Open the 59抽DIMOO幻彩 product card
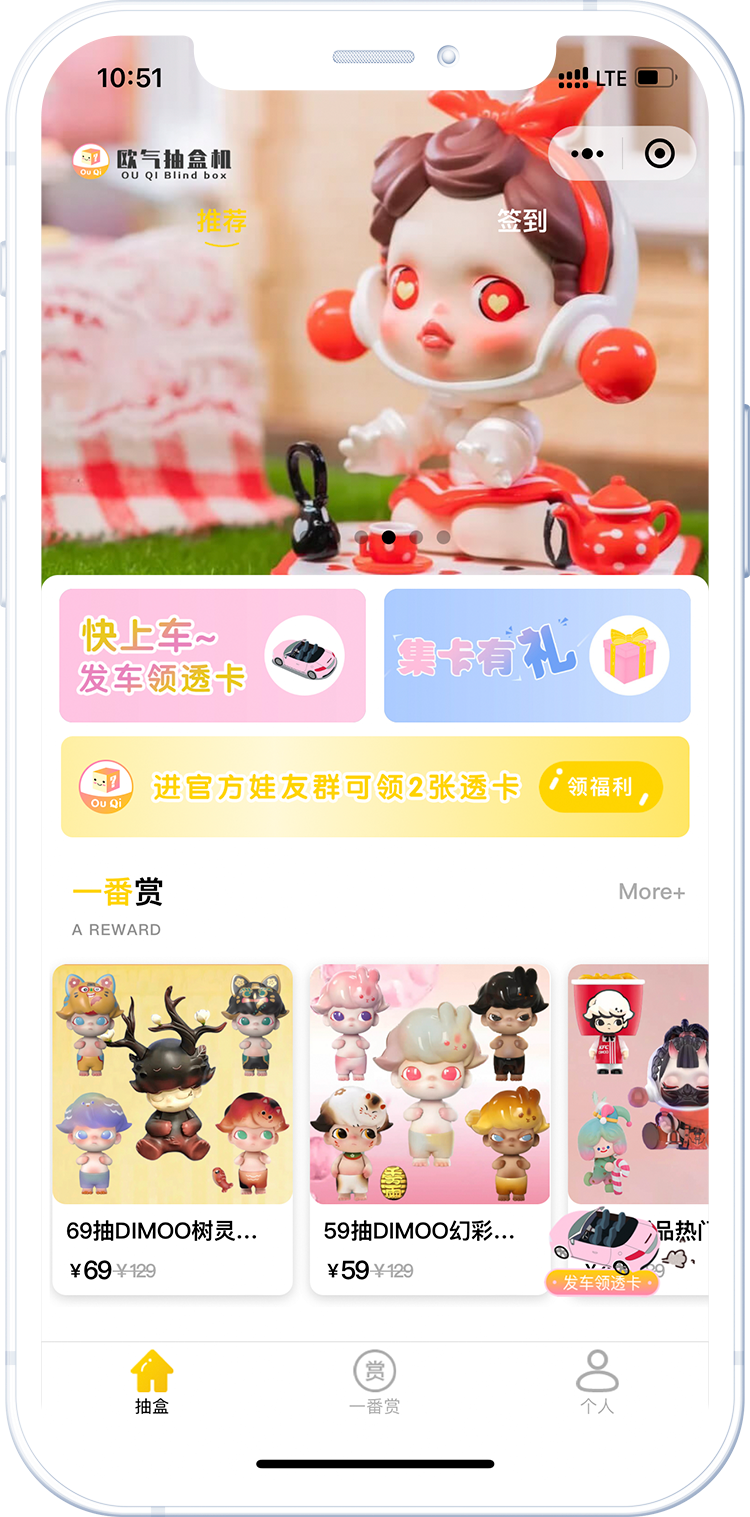Image resolution: width=750 pixels, height=1517 pixels. pos(429,1128)
